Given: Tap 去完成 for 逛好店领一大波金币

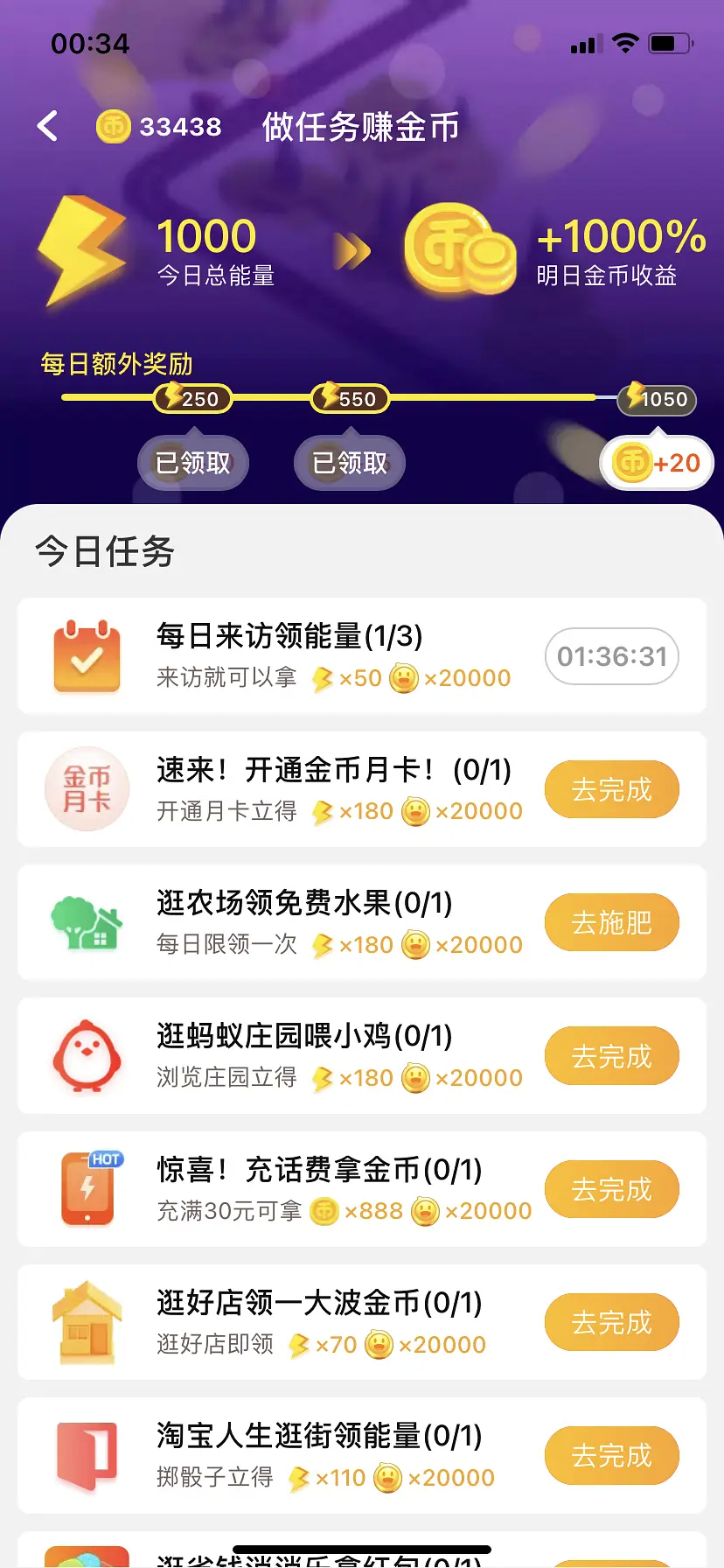Looking at the screenshot, I should (x=611, y=1322).
